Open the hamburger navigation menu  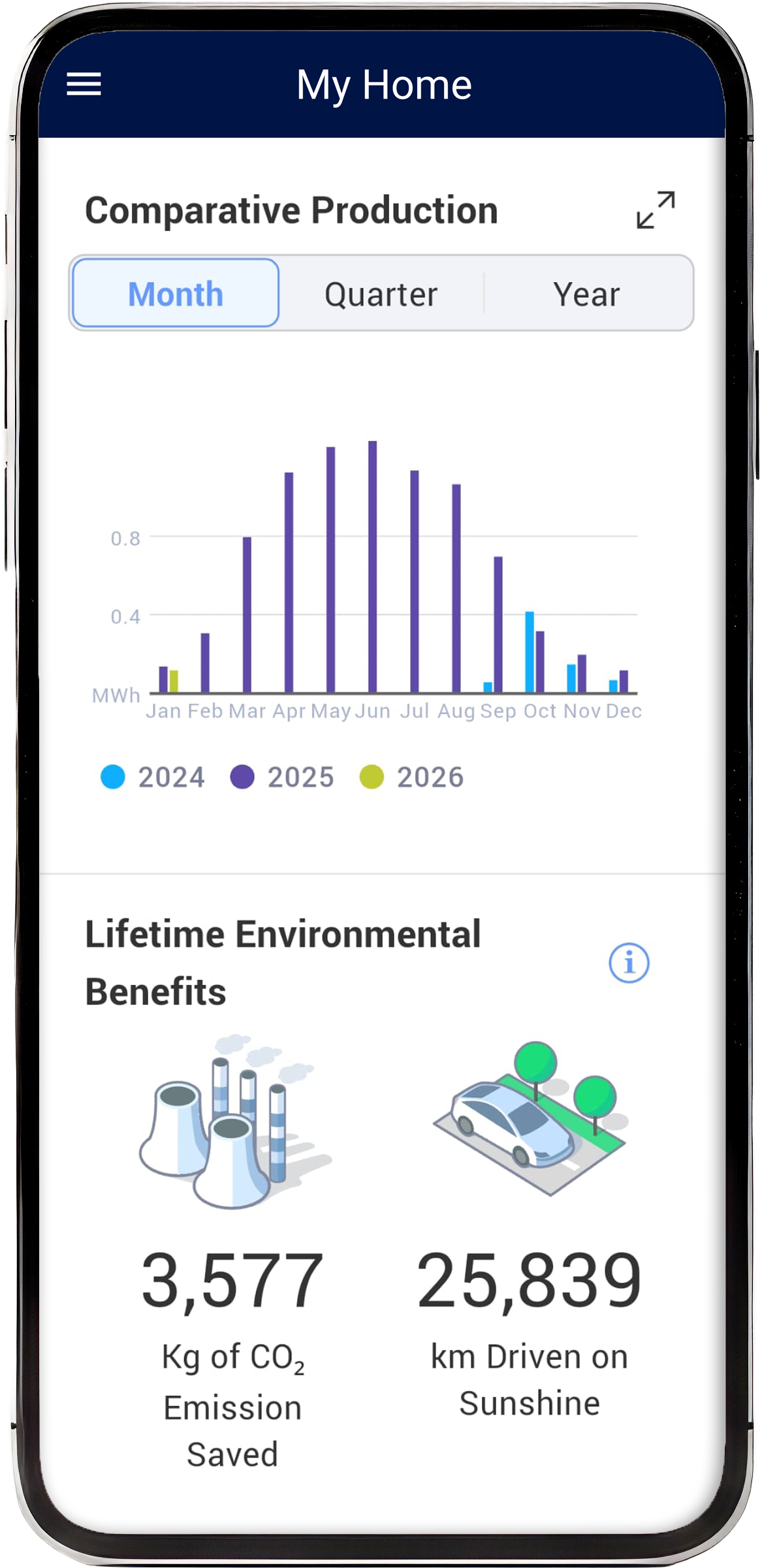84,84
